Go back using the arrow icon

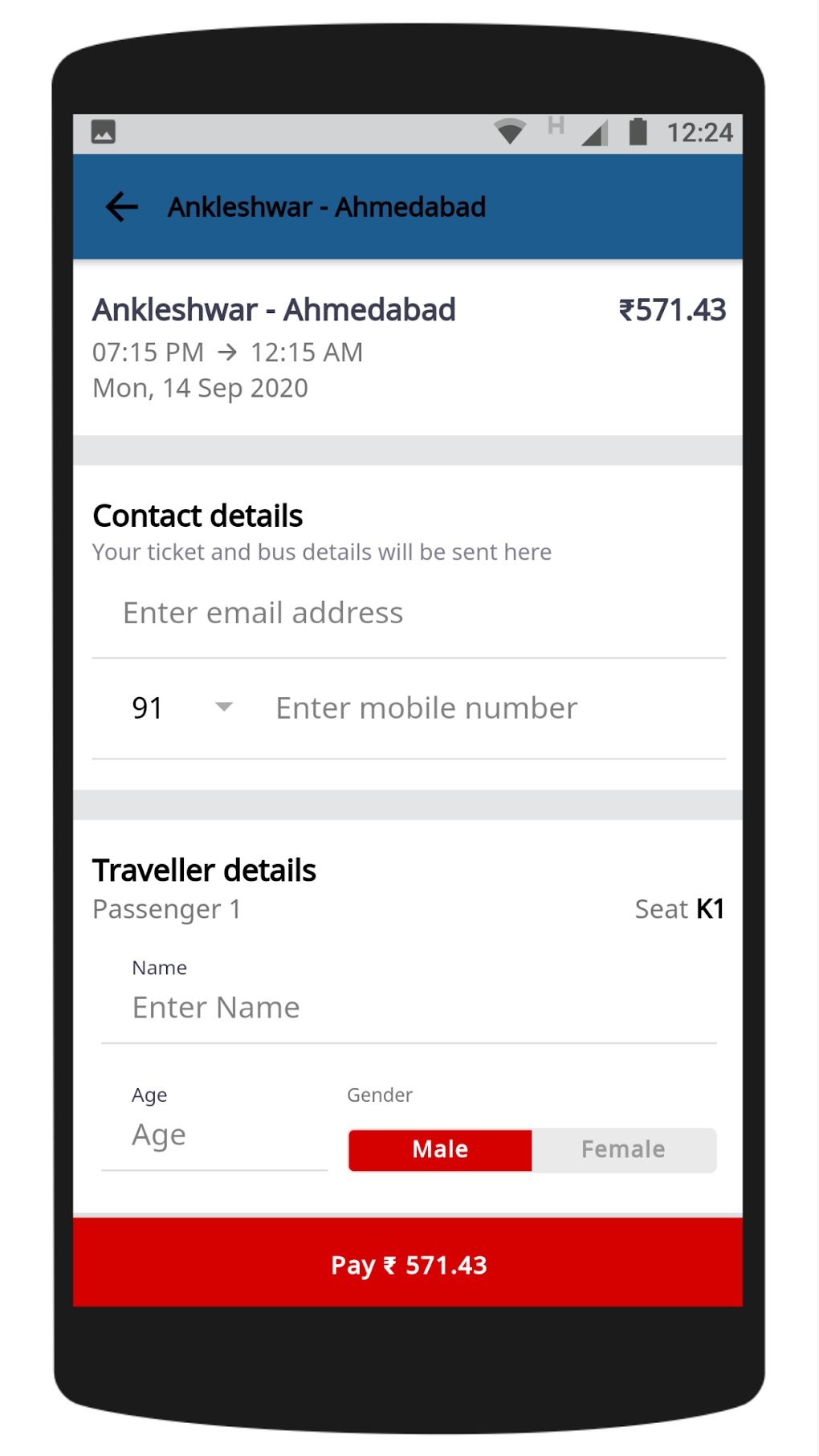coord(122,207)
